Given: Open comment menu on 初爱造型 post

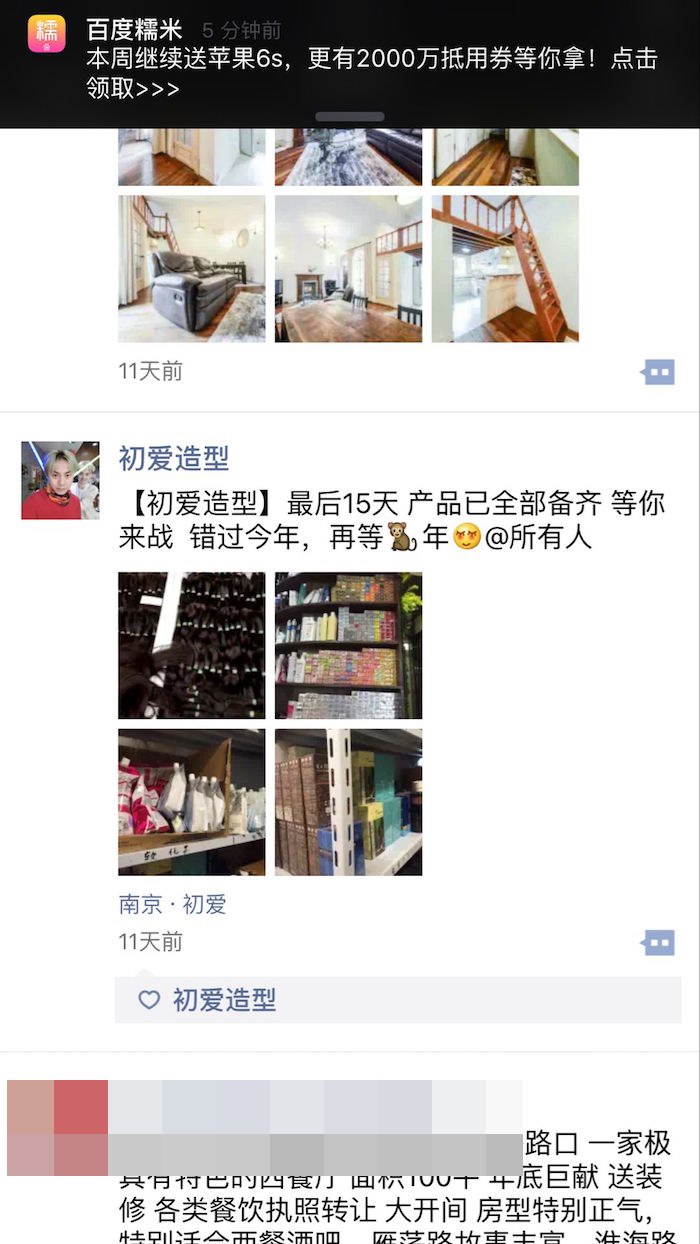Looking at the screenshot, I should 658,942.
